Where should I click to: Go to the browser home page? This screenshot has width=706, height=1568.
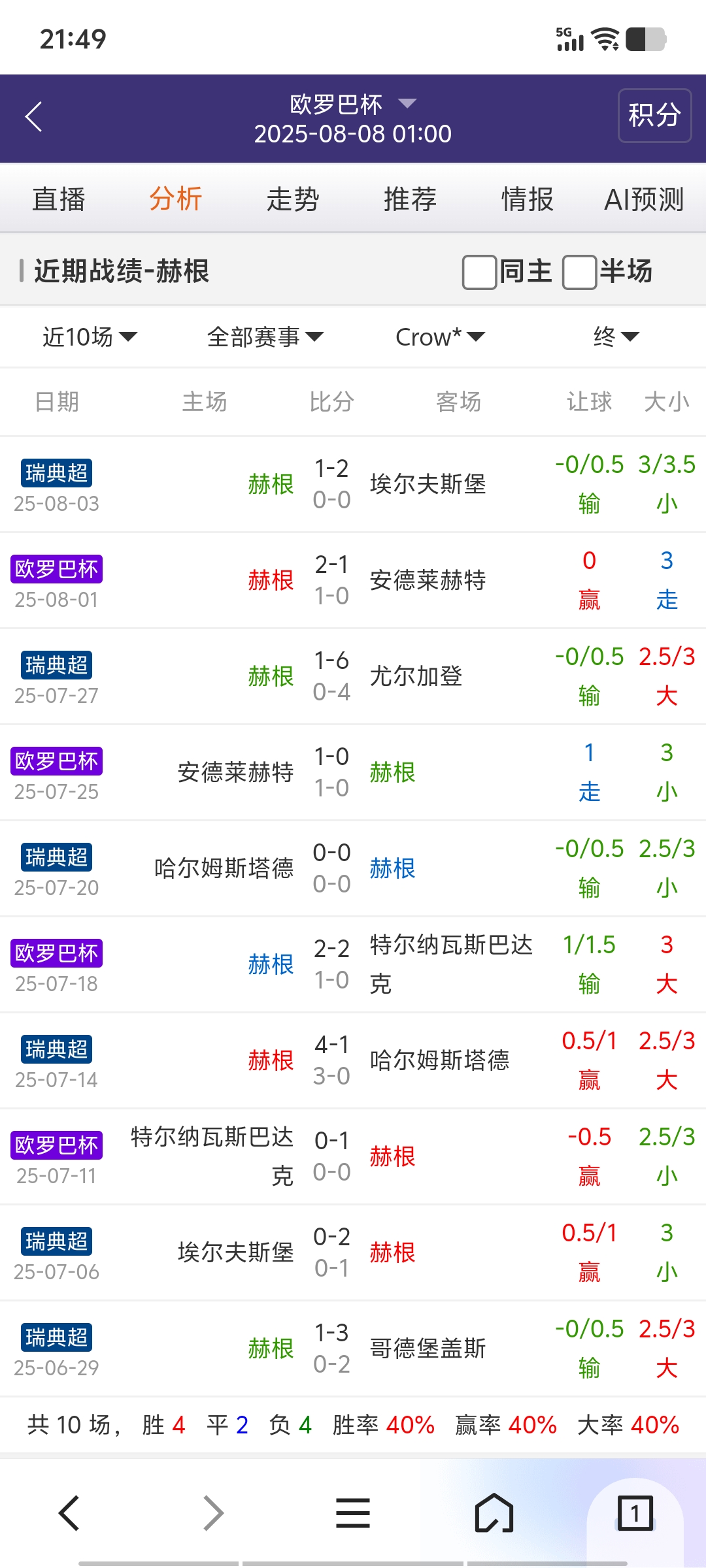(x=494, y=1513)
